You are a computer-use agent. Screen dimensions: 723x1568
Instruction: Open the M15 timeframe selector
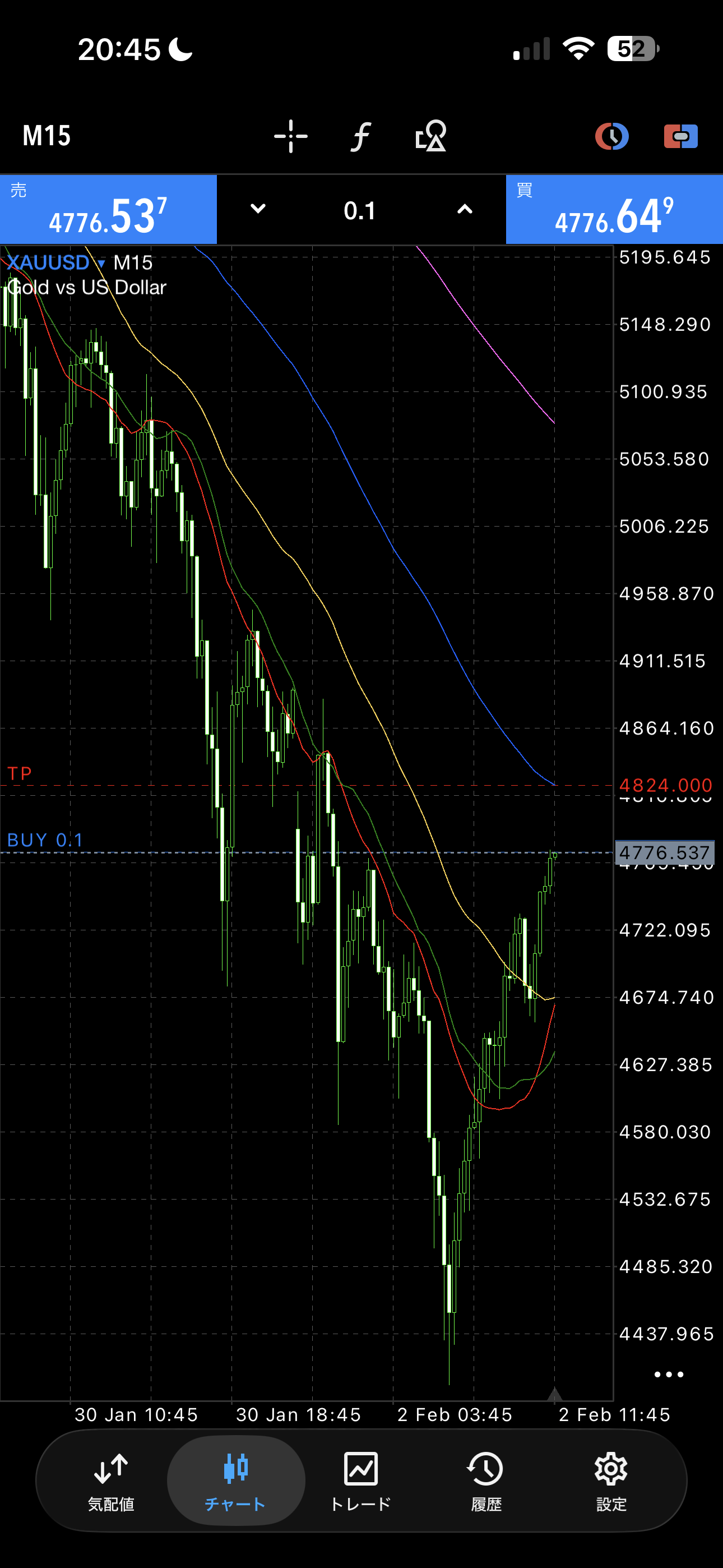pos(47,135)
